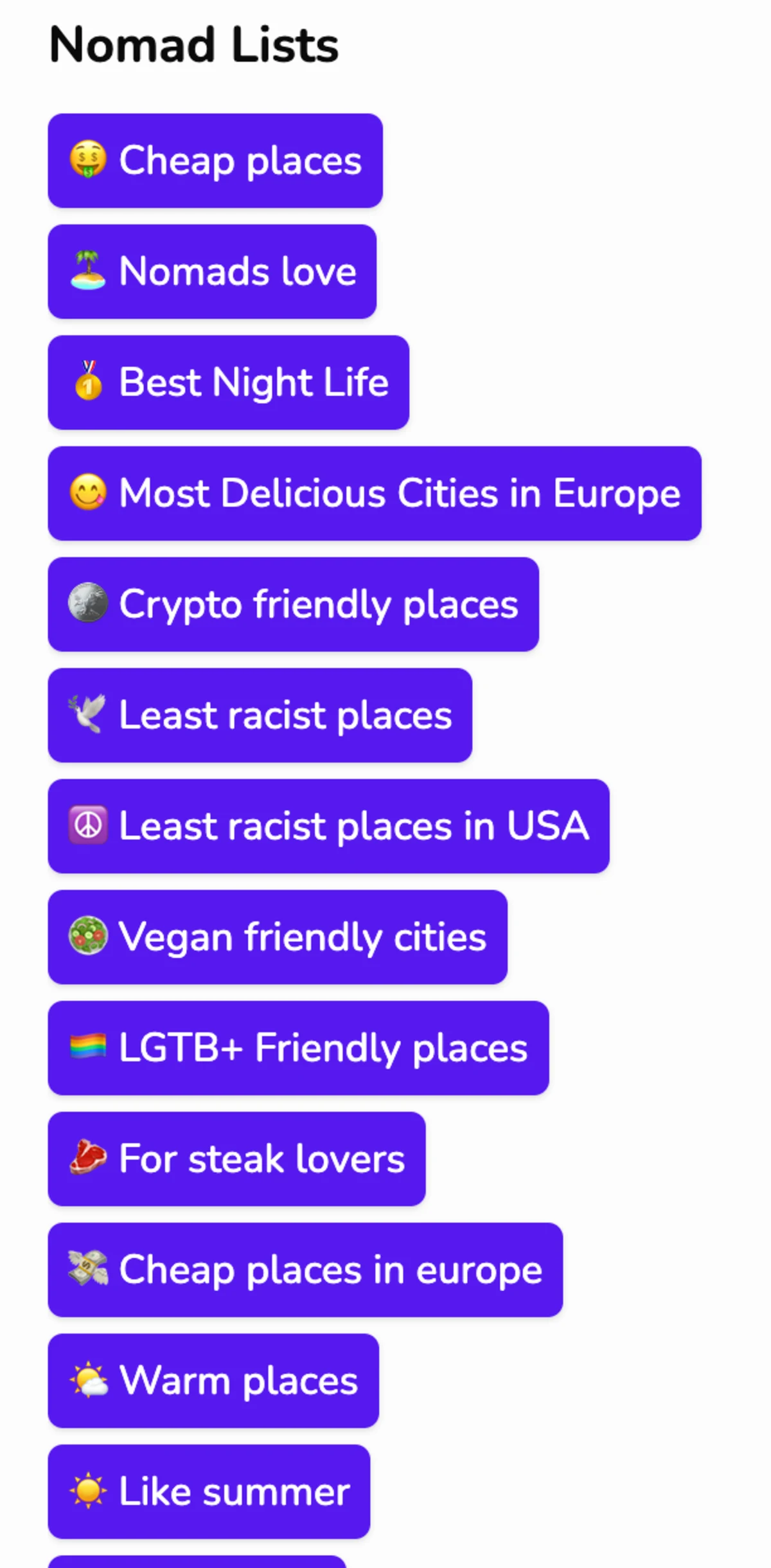Show Vegan friendly cities
The height and width of the screenshot is (1568, 771).
(278, 937)
